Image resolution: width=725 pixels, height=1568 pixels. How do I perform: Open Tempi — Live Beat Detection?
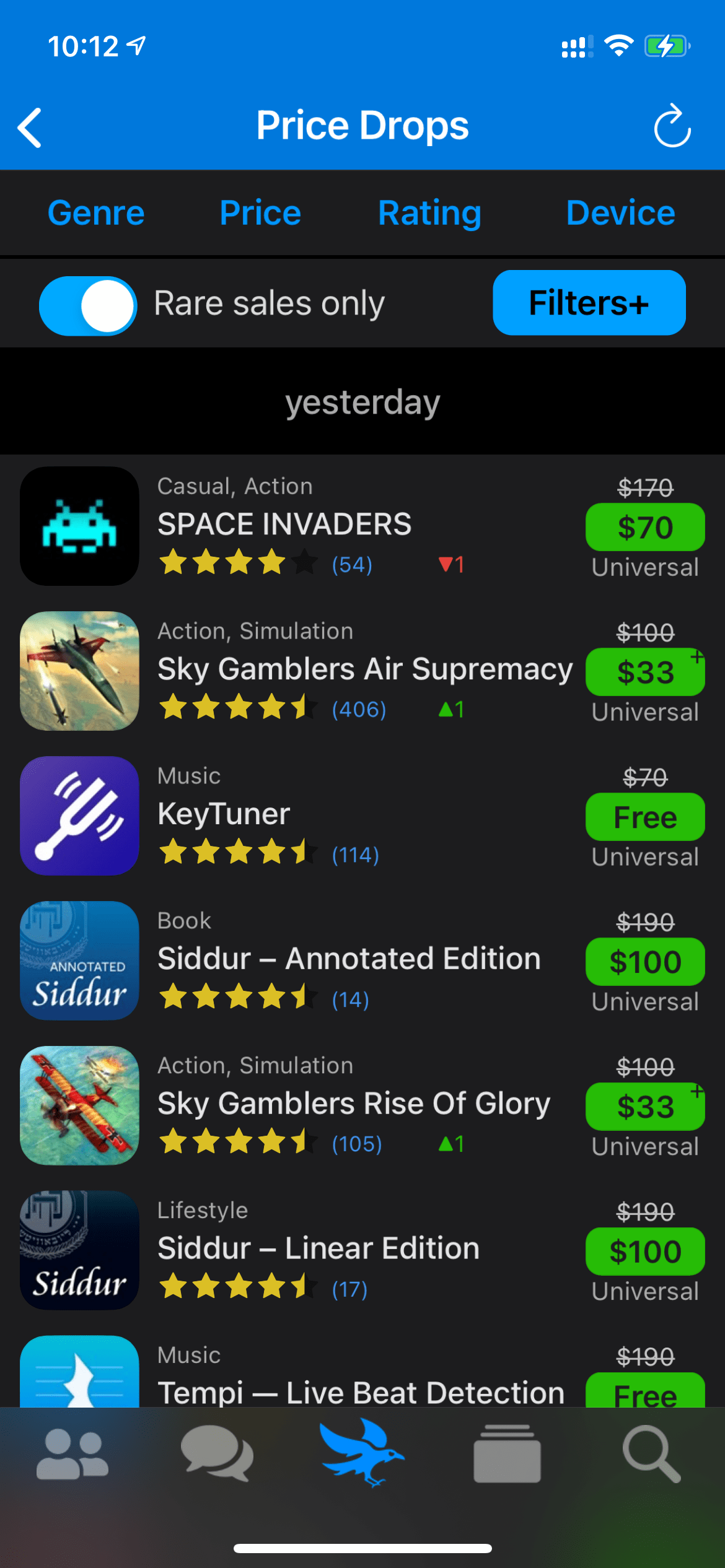pos(361,1391)
